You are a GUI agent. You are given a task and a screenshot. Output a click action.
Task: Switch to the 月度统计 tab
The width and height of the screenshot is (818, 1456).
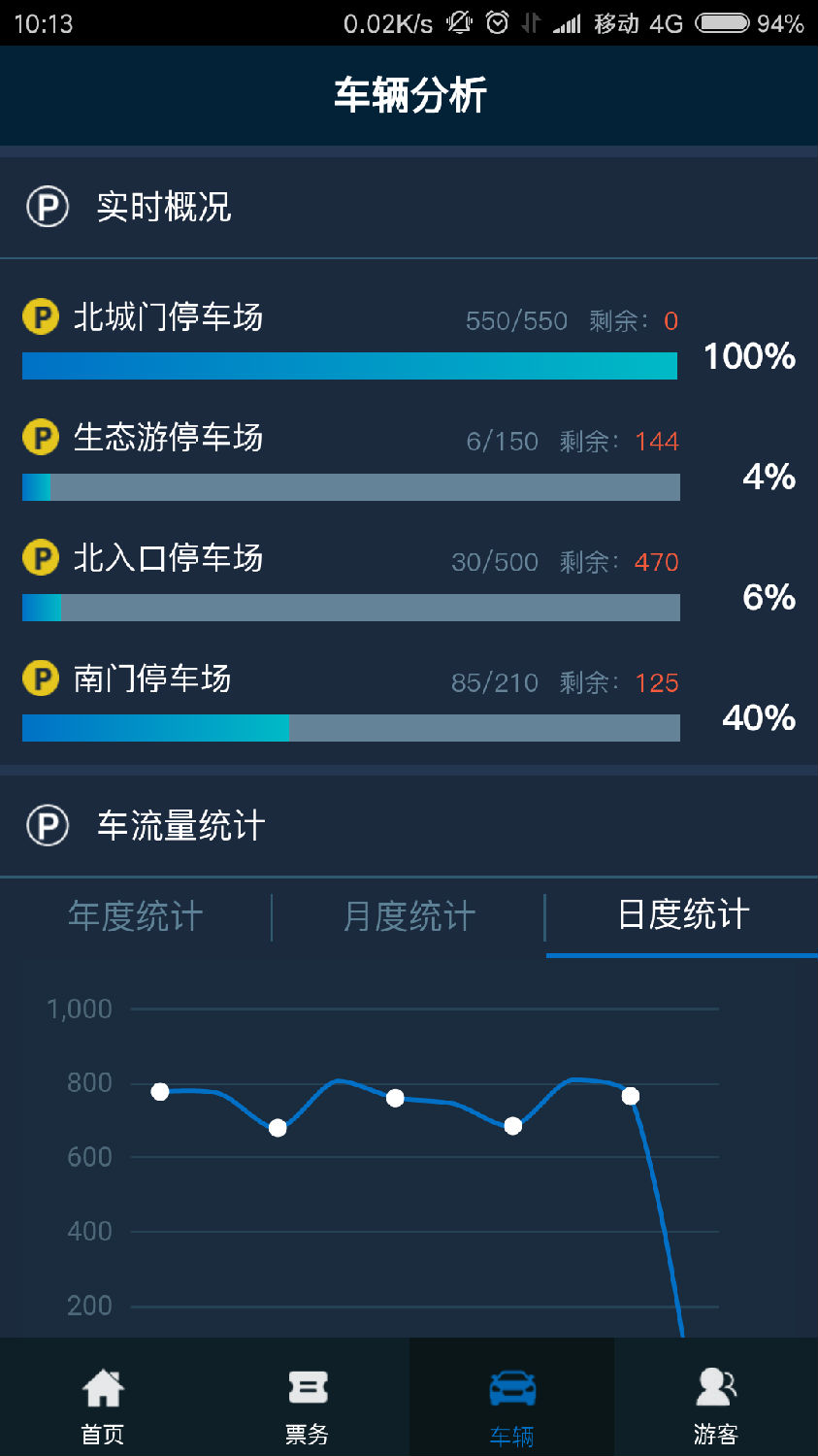coord(409,916)
